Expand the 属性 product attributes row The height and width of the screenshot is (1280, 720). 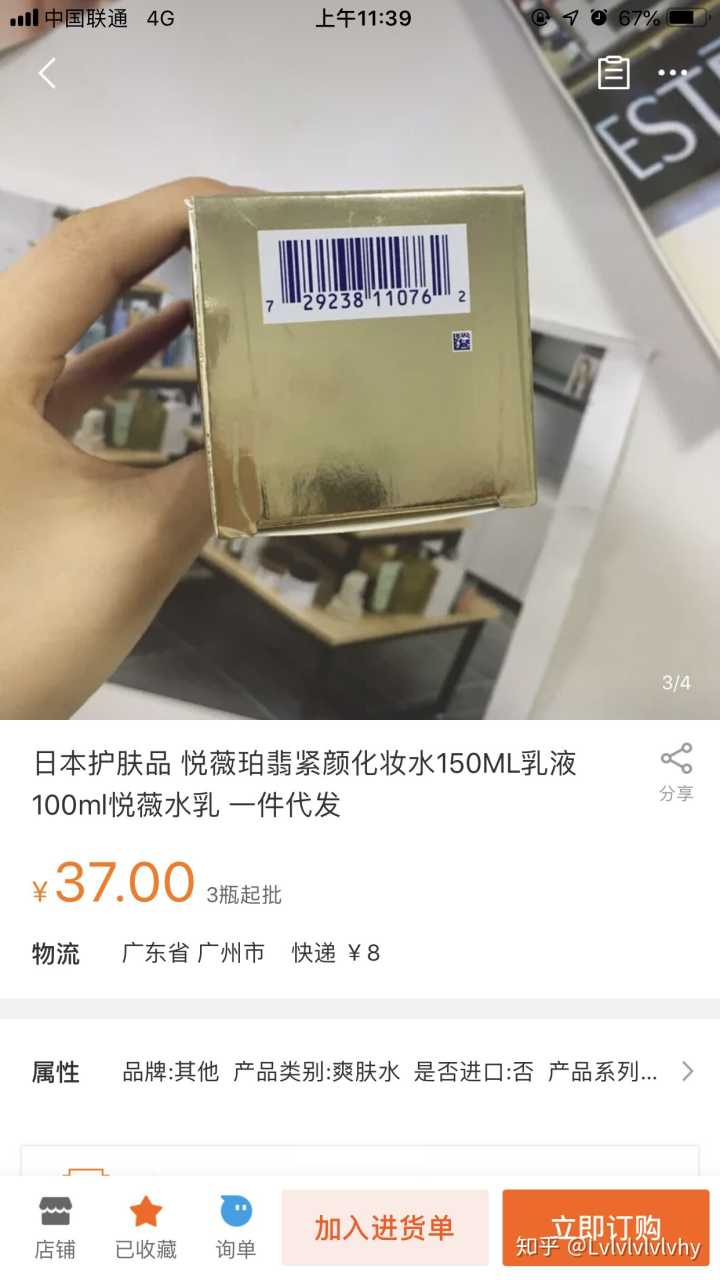(686, 1072)
